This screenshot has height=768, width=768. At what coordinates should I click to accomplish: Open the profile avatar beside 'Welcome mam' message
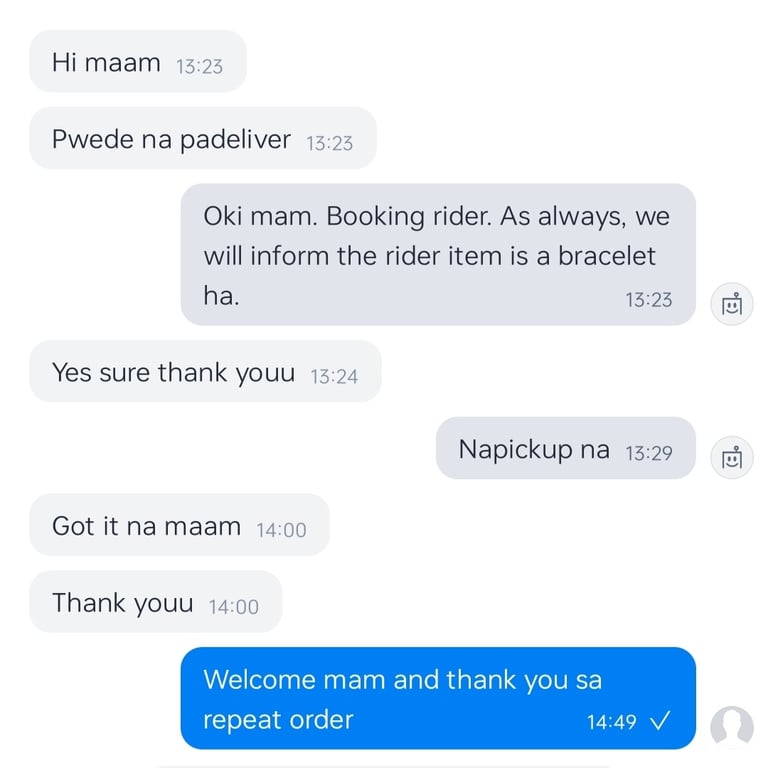click(x=732, y=727)
